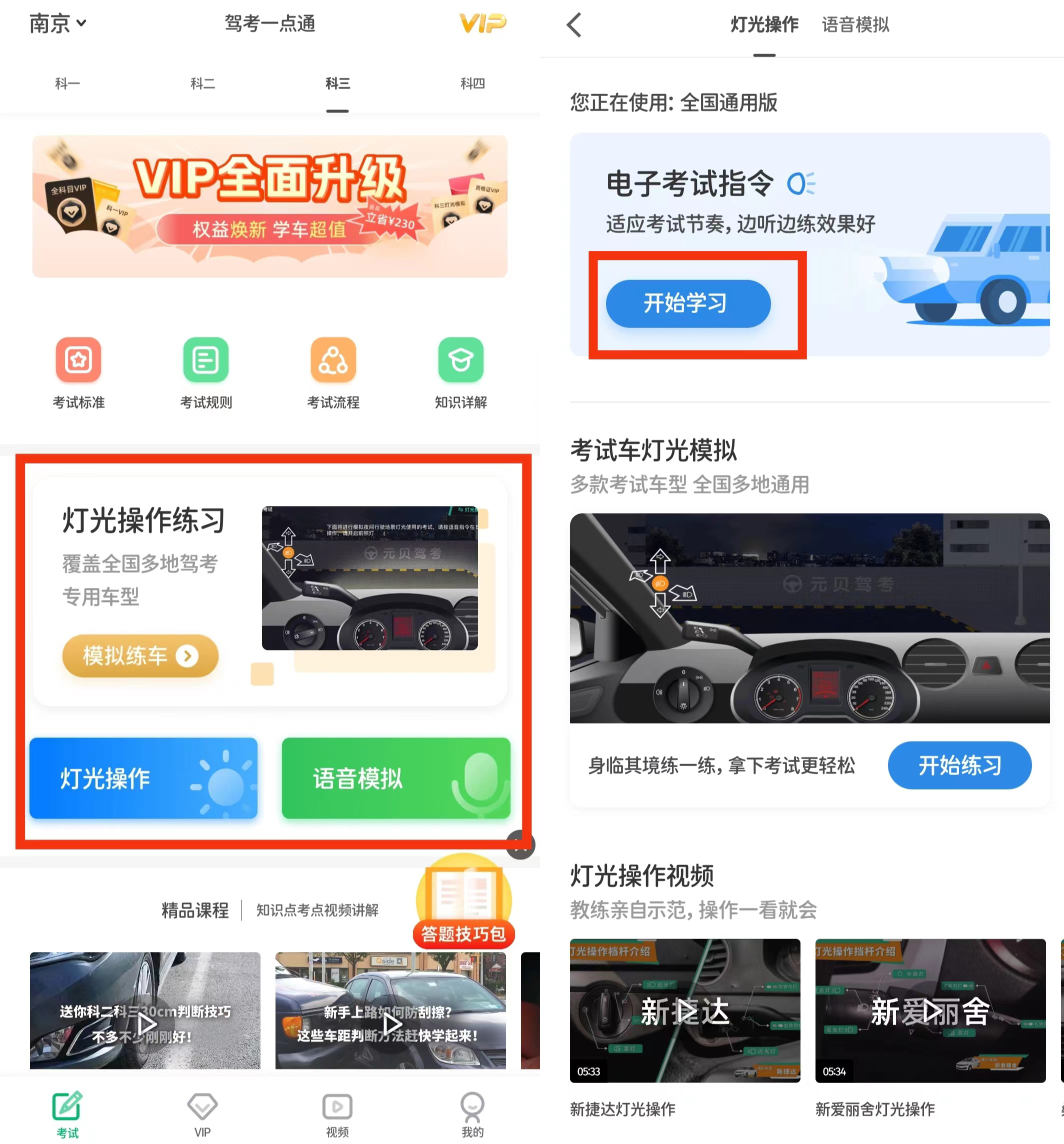Switch to the 科四 tab
Screen dimensions: 1064x1144
point(472,84)
